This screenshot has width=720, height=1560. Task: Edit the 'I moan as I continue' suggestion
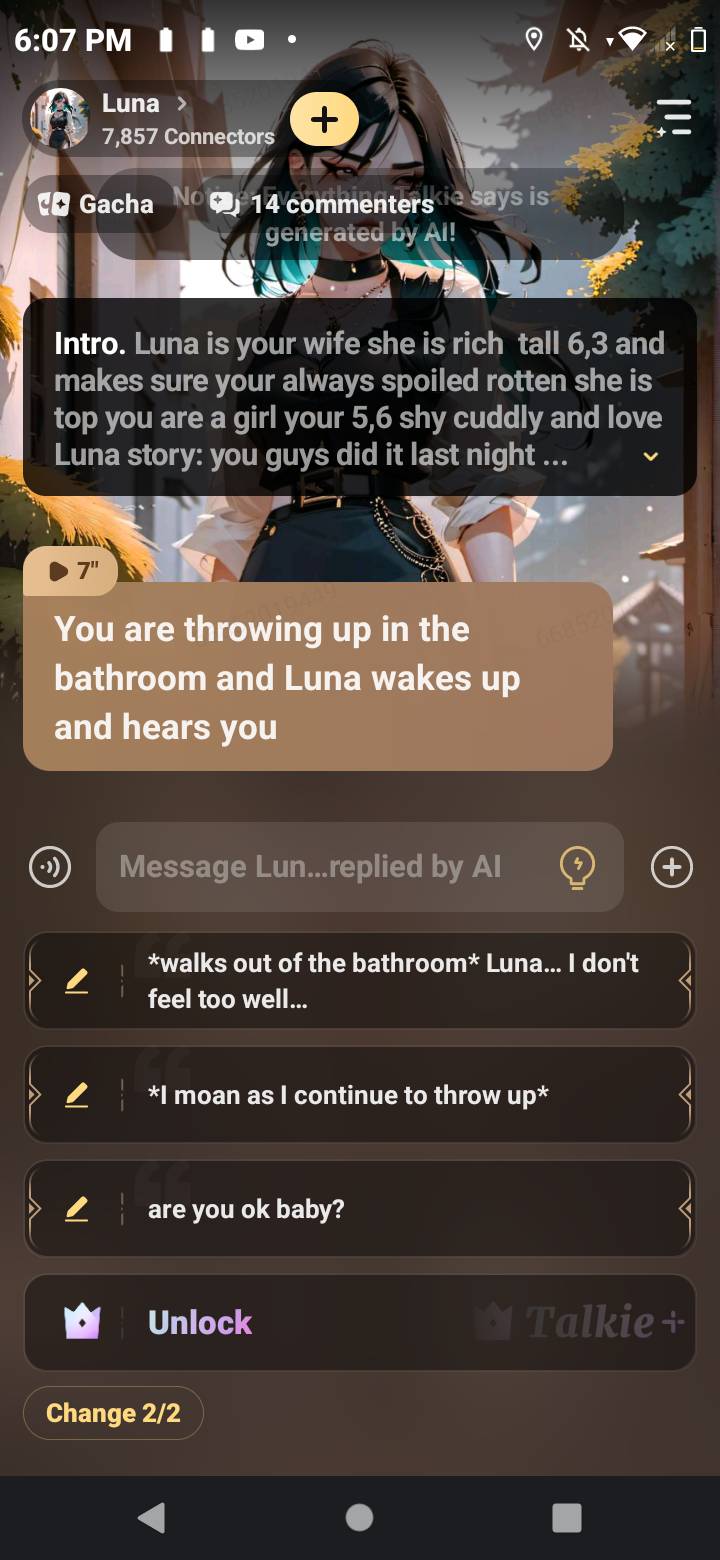pyautogui.click(x=76, y=1095)
